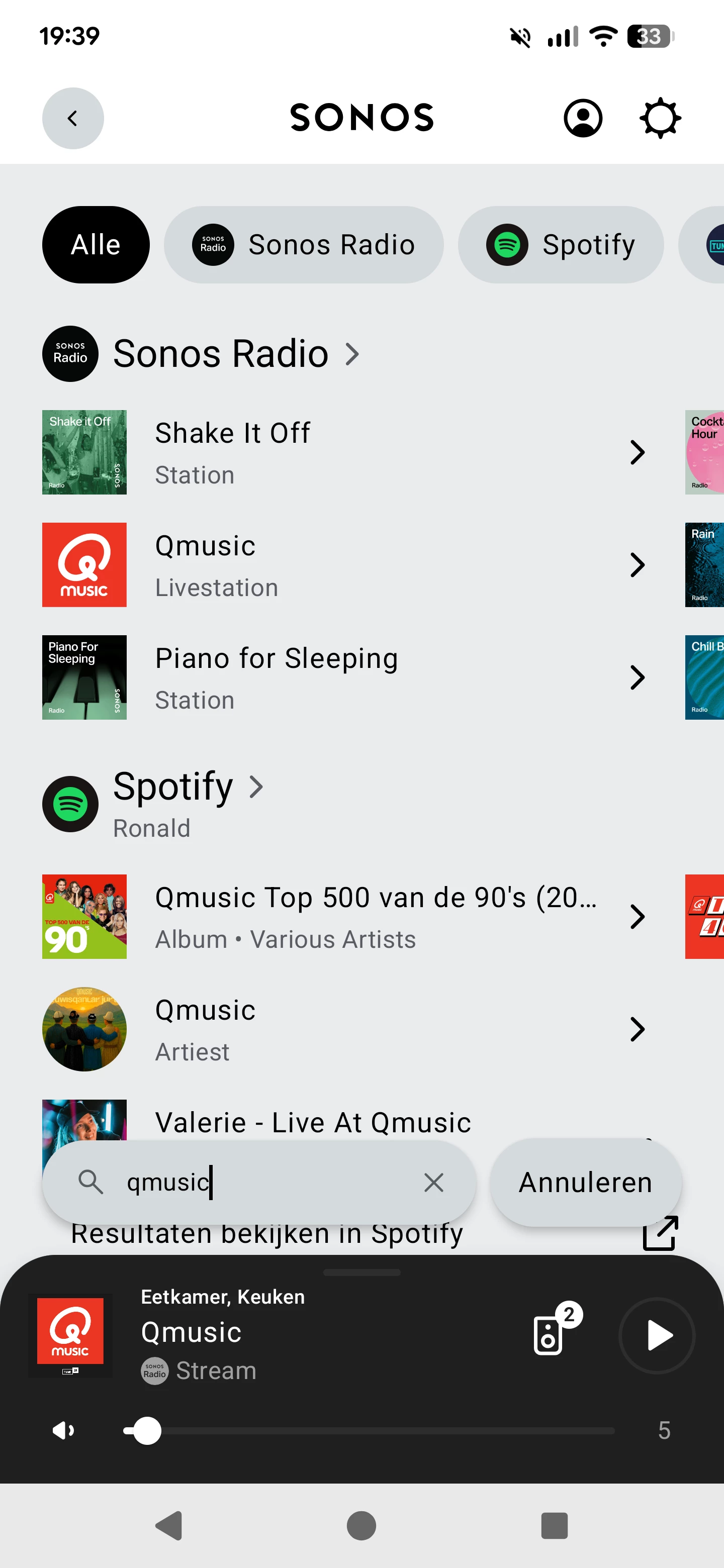
Task: Filter results by Sonos Radio chip
Action: [303, 245]
